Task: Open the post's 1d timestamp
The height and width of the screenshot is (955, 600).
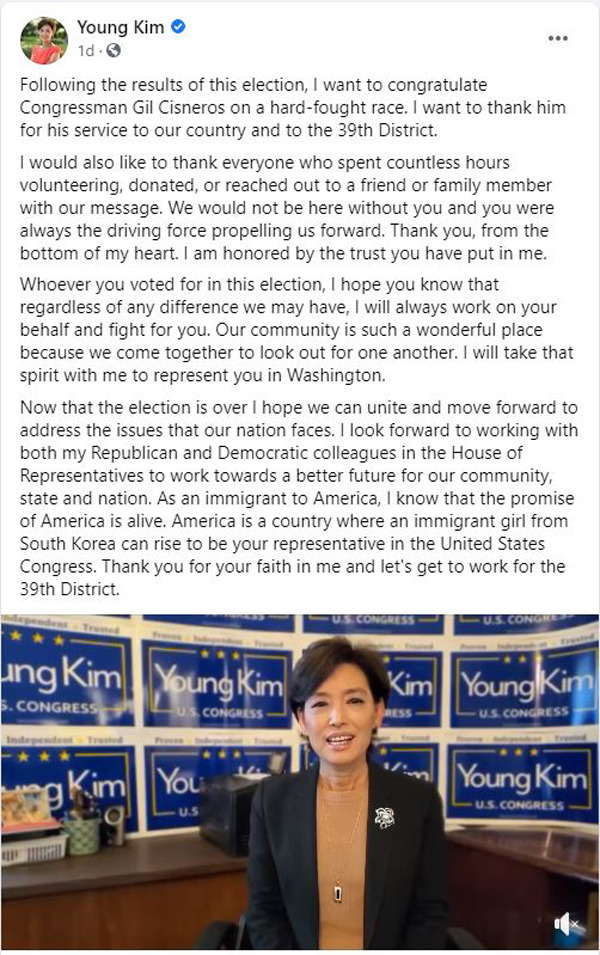Action: (87, 50)
